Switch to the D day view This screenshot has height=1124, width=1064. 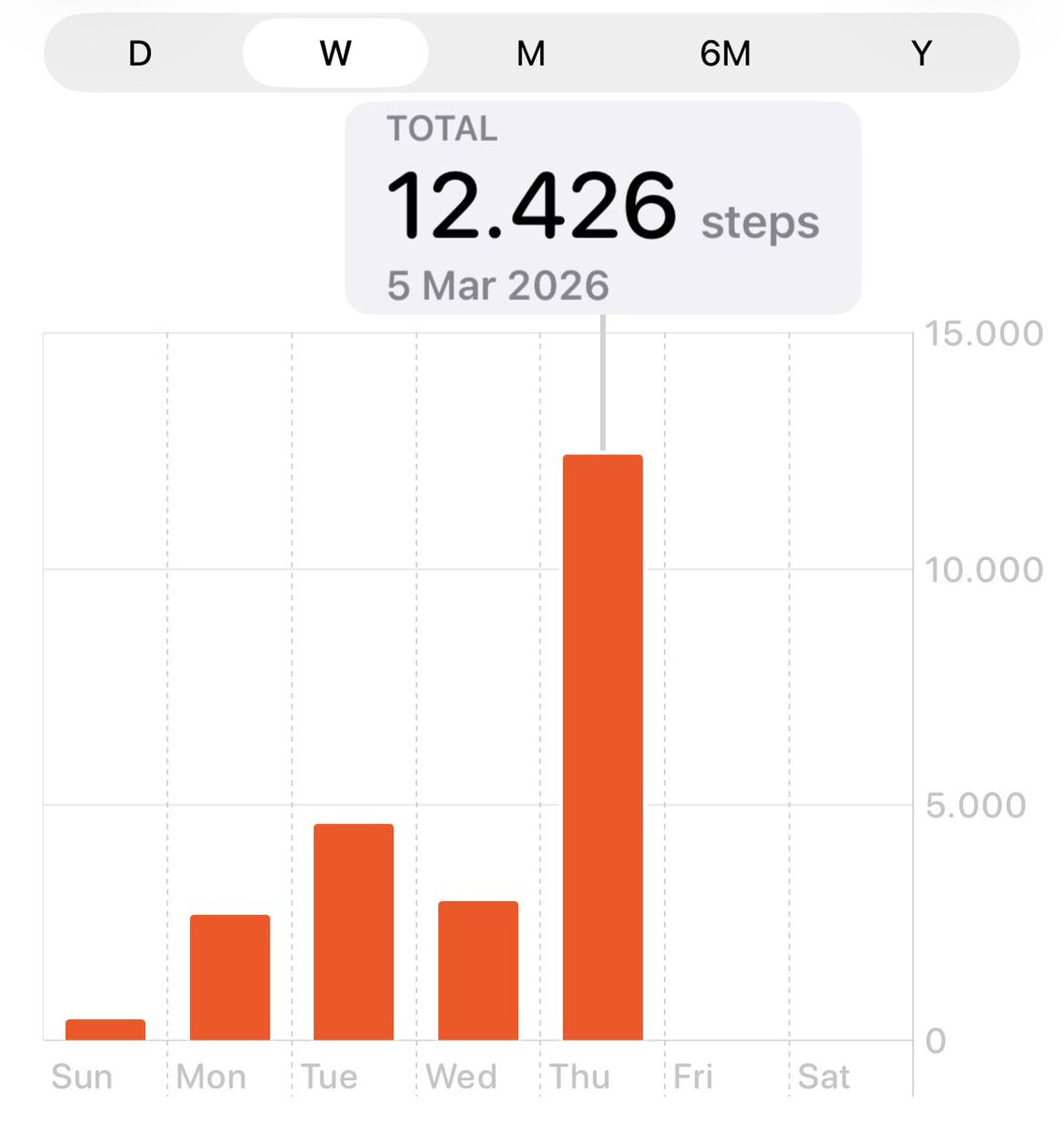140,53
